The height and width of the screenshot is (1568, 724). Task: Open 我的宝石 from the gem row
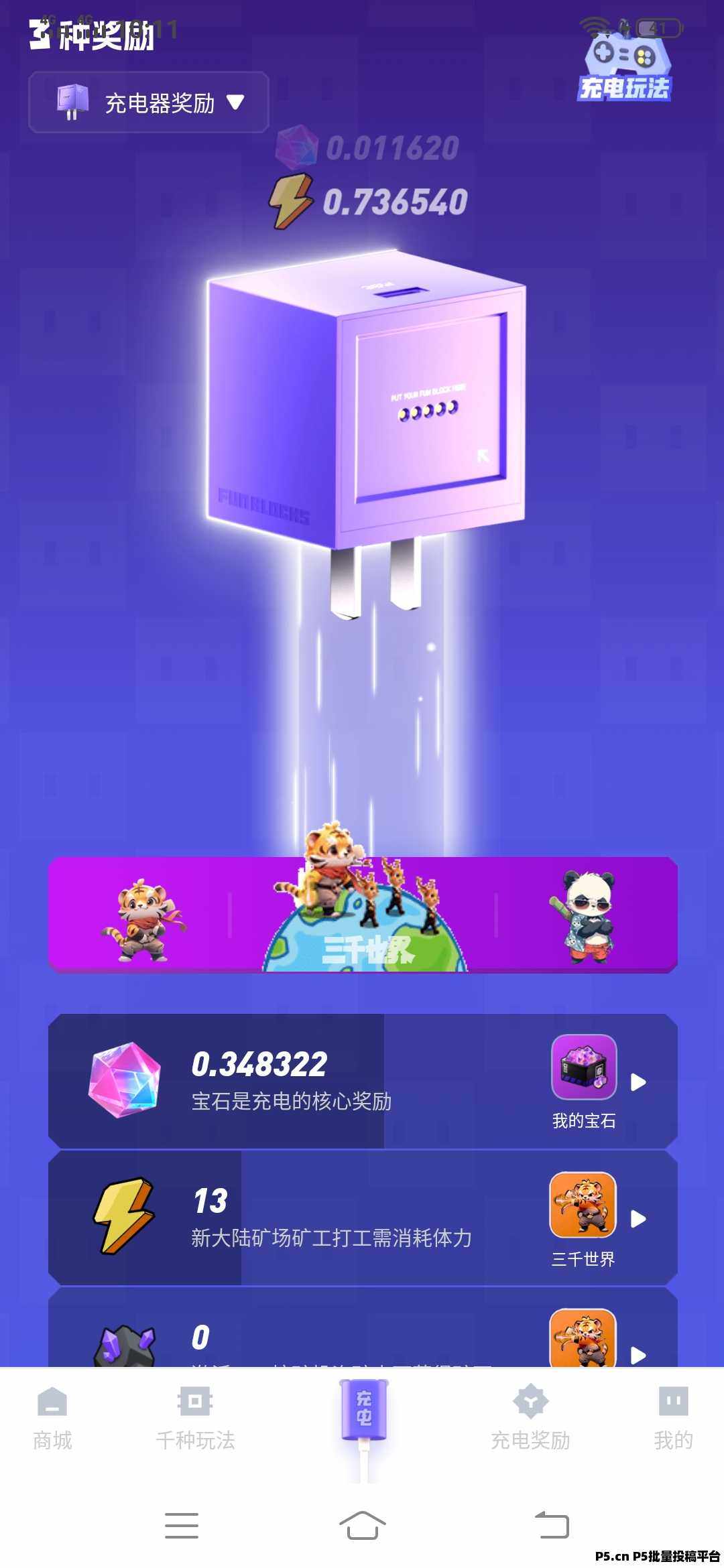[584, 1080]
